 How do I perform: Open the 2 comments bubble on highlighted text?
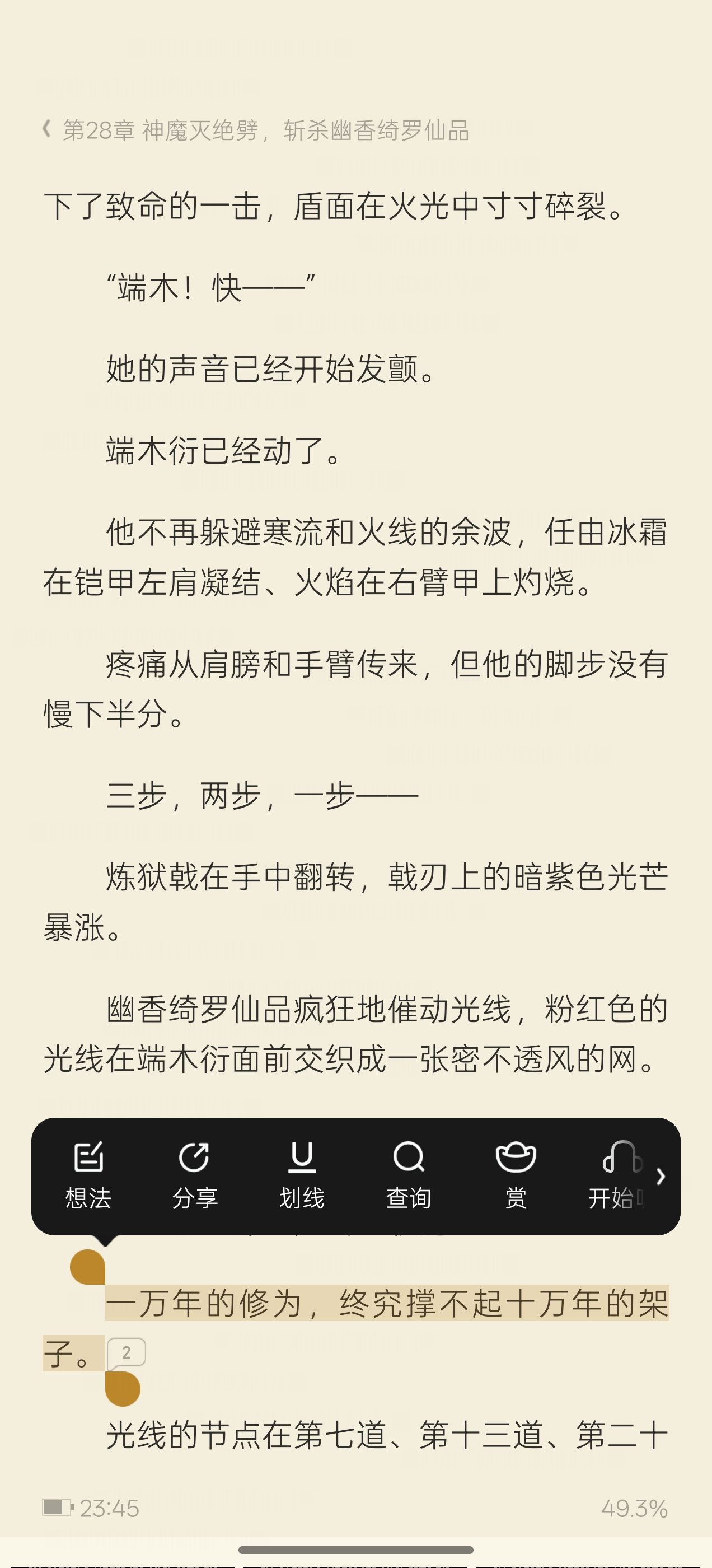[x=127, y=1352]
